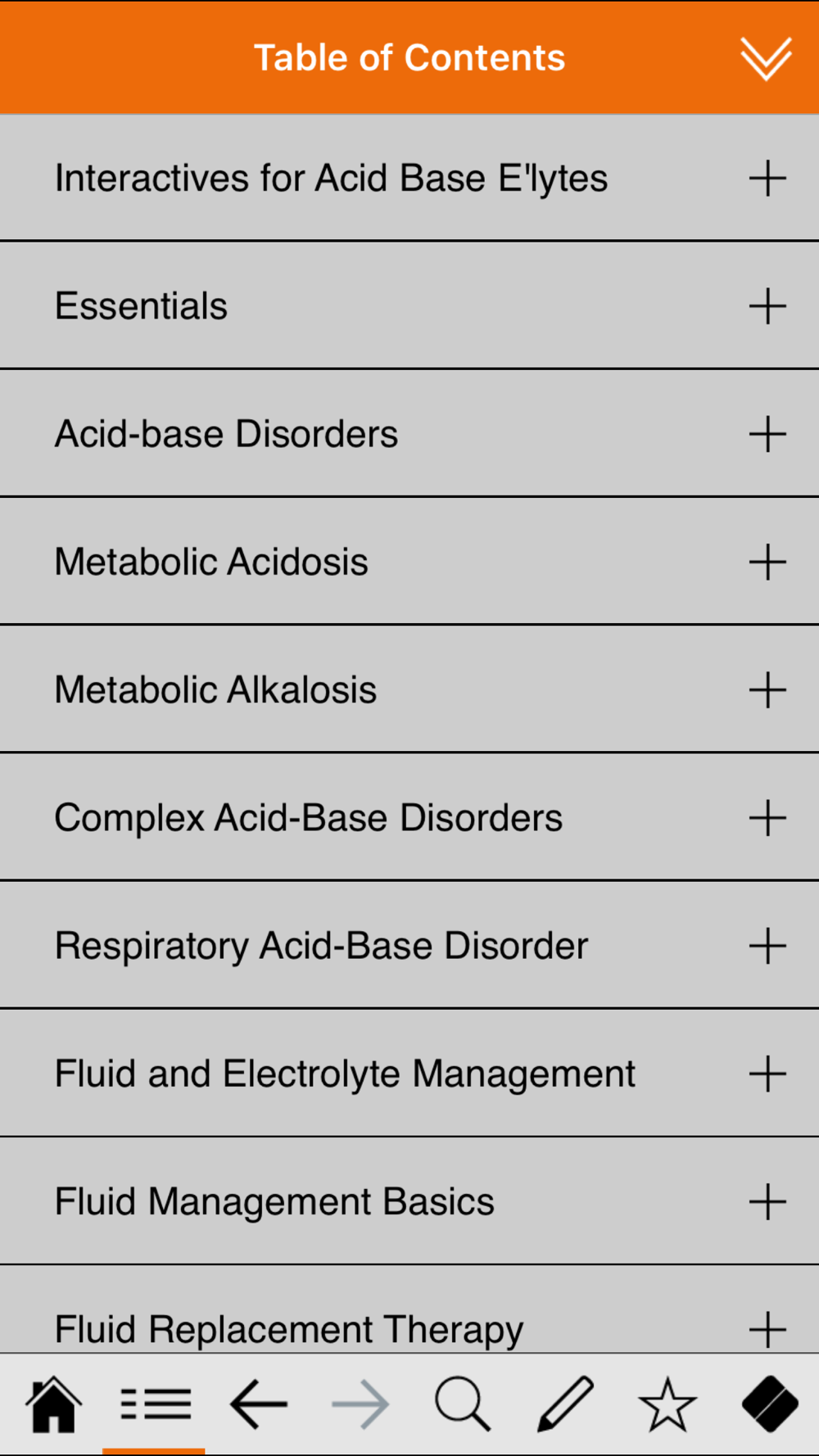Expand Complex Acid-Base Disorders
819x1456 pixels.
[767, 818]
